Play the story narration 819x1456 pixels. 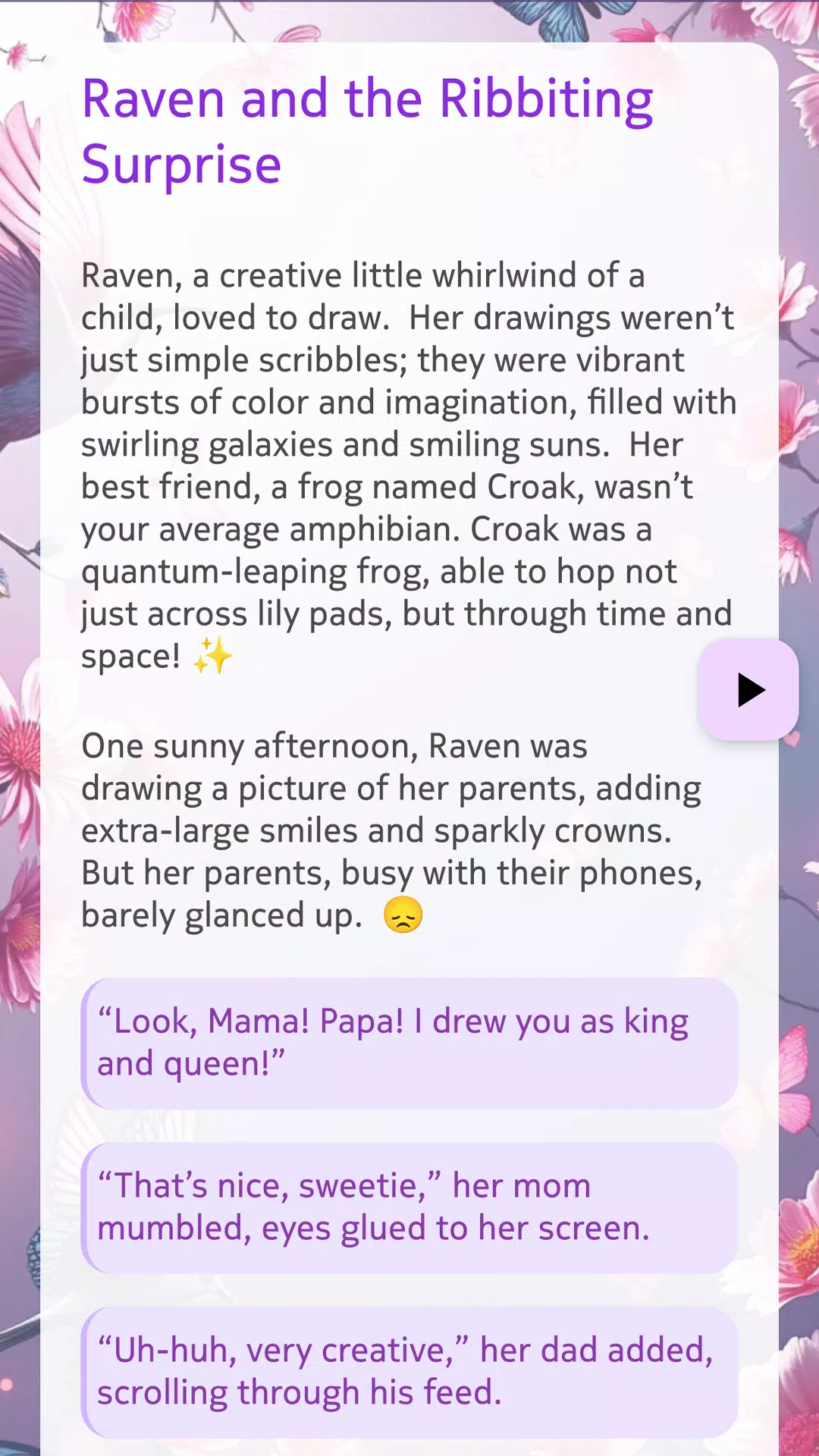click(x=748, y=689)
